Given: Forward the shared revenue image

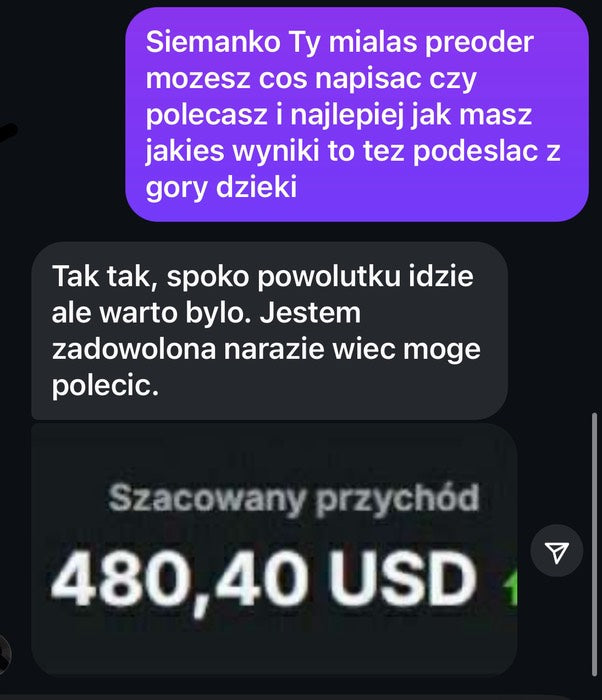Looking at the screenshot, I should [556, 551].
